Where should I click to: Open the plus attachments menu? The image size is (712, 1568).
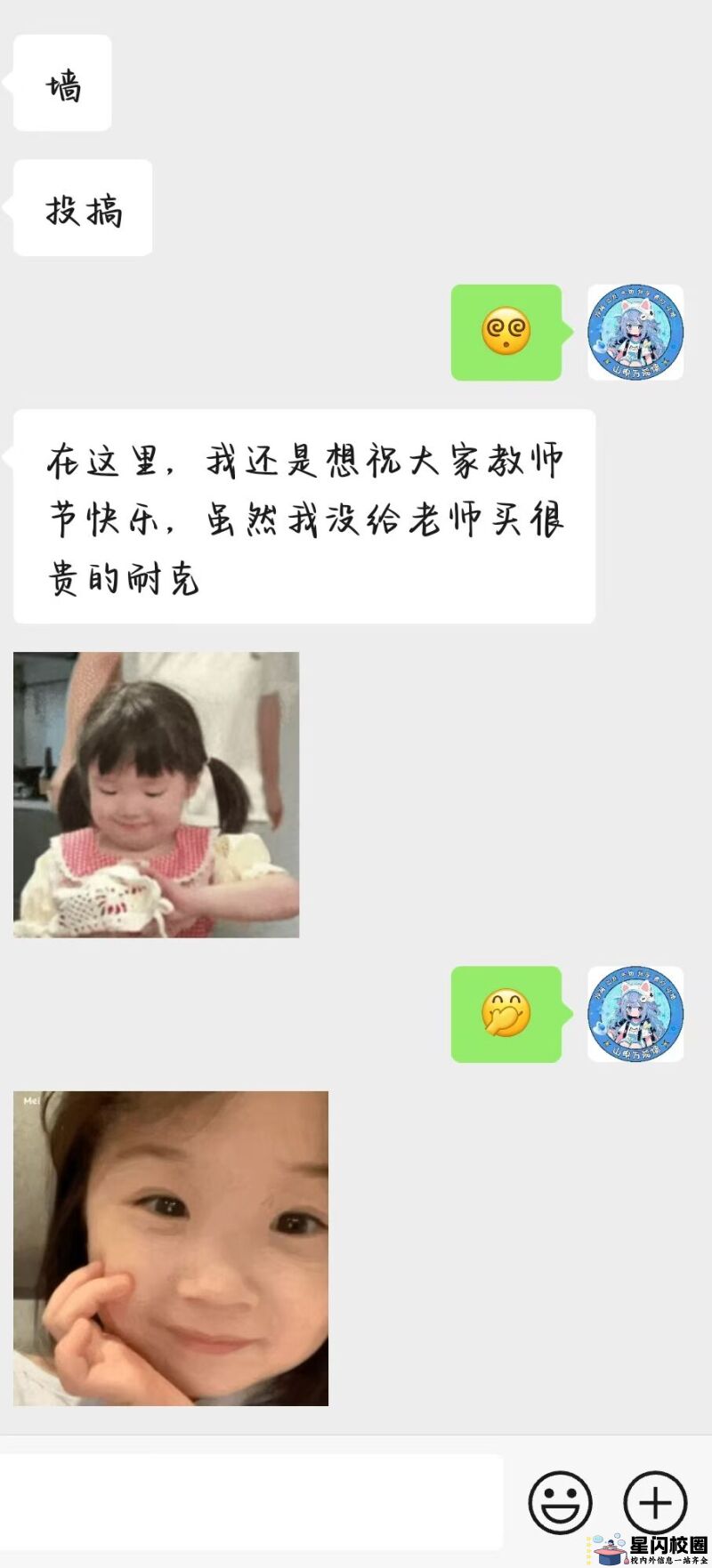pos(655,1502)
